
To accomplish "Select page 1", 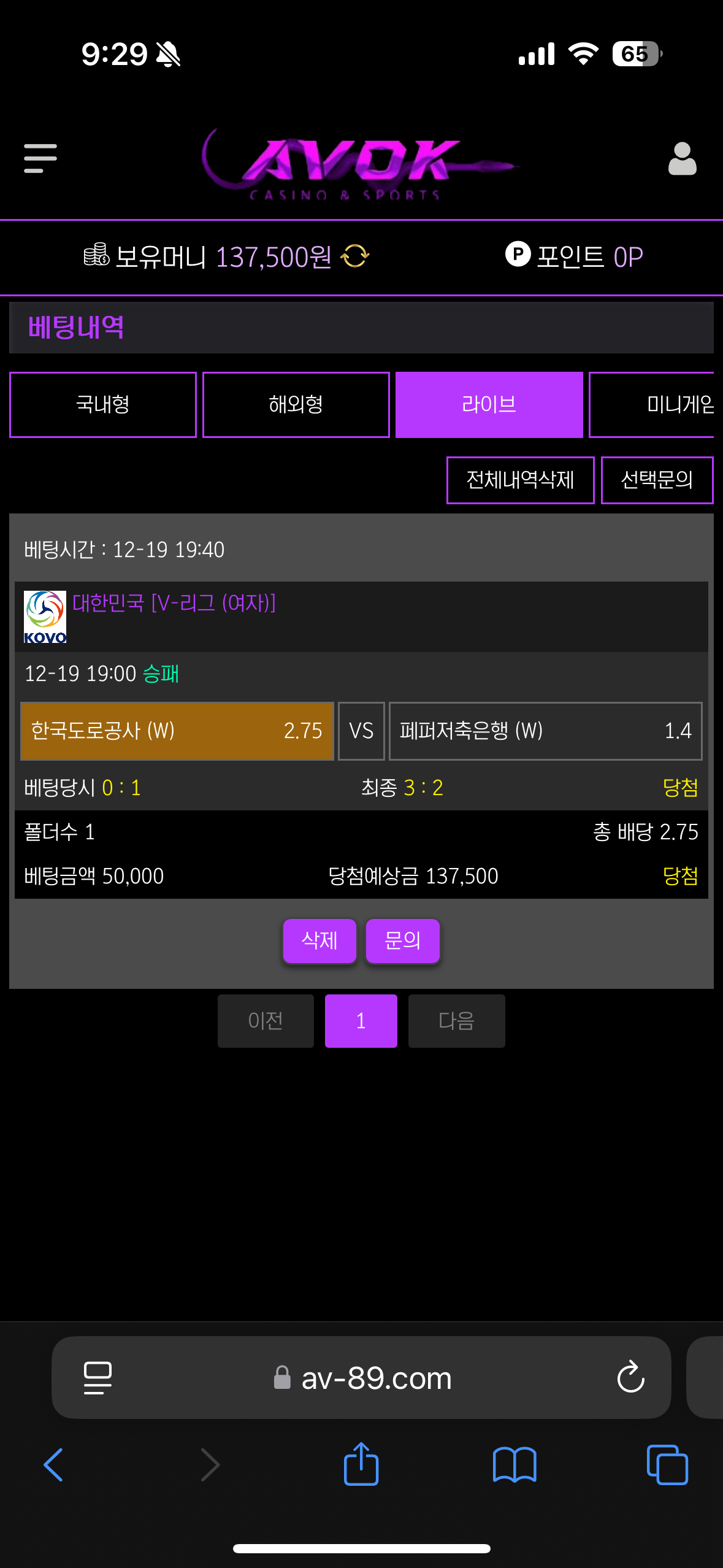I will pos(361,1021).
